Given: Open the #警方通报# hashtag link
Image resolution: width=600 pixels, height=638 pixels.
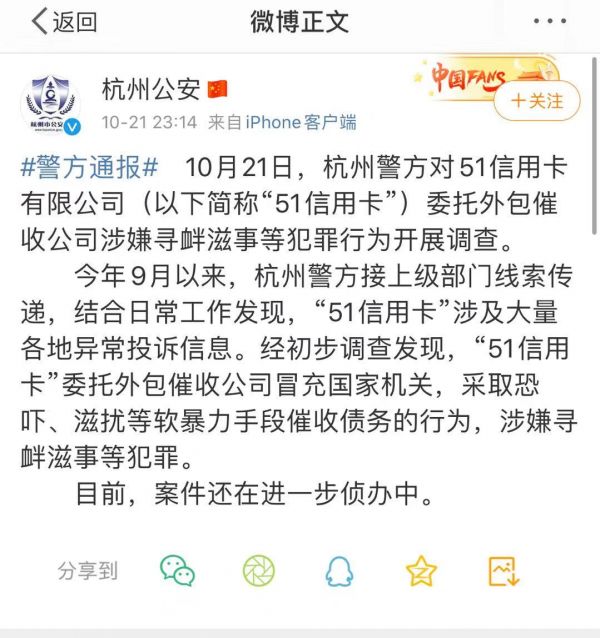Looking at the screenshot, I should tap(90, 165).
